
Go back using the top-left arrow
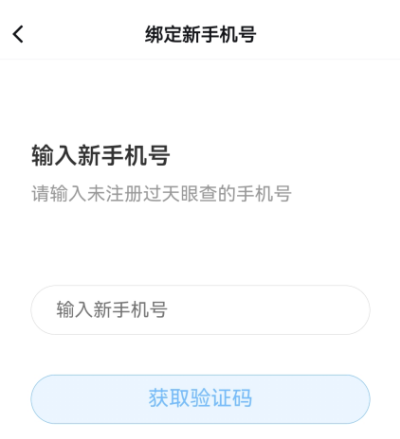[18, 34]
